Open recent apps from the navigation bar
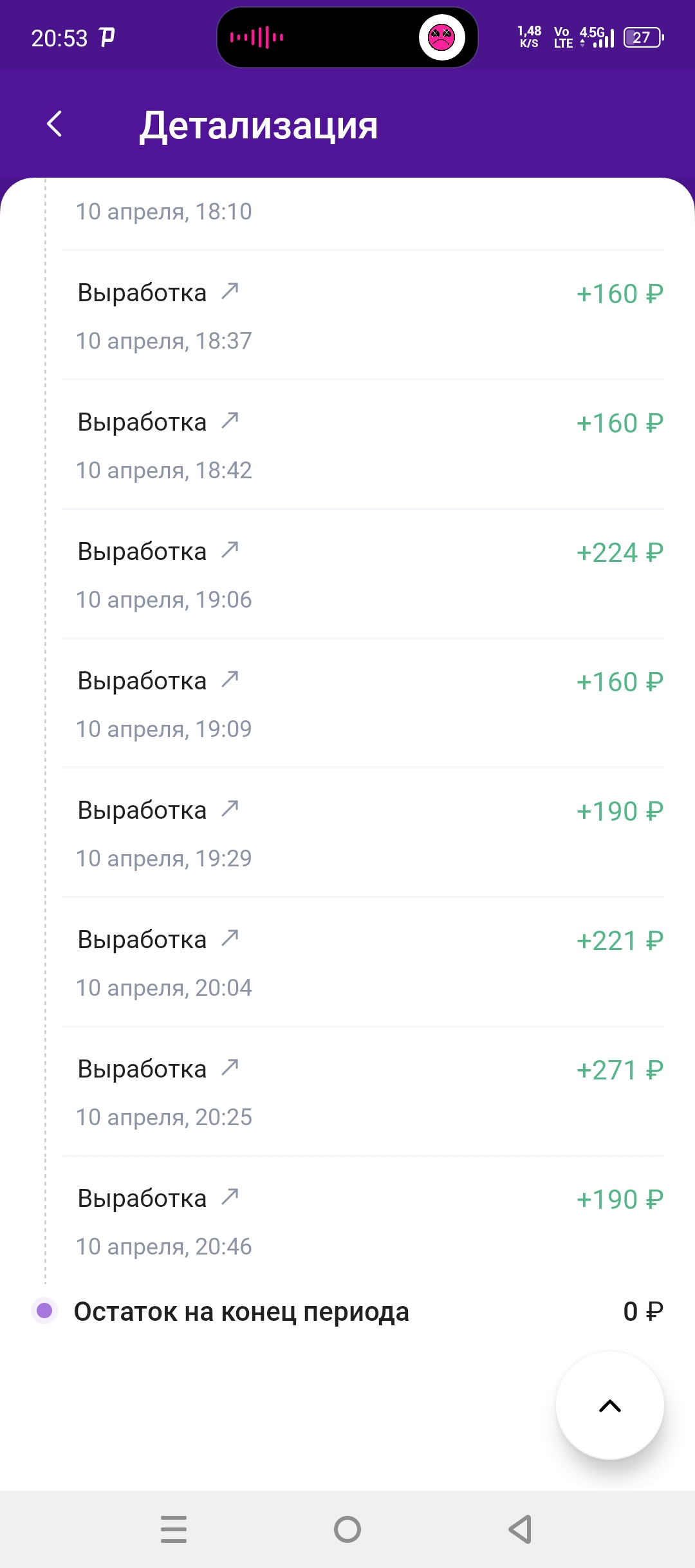Screen dimensions: 695x1568 174,1529
